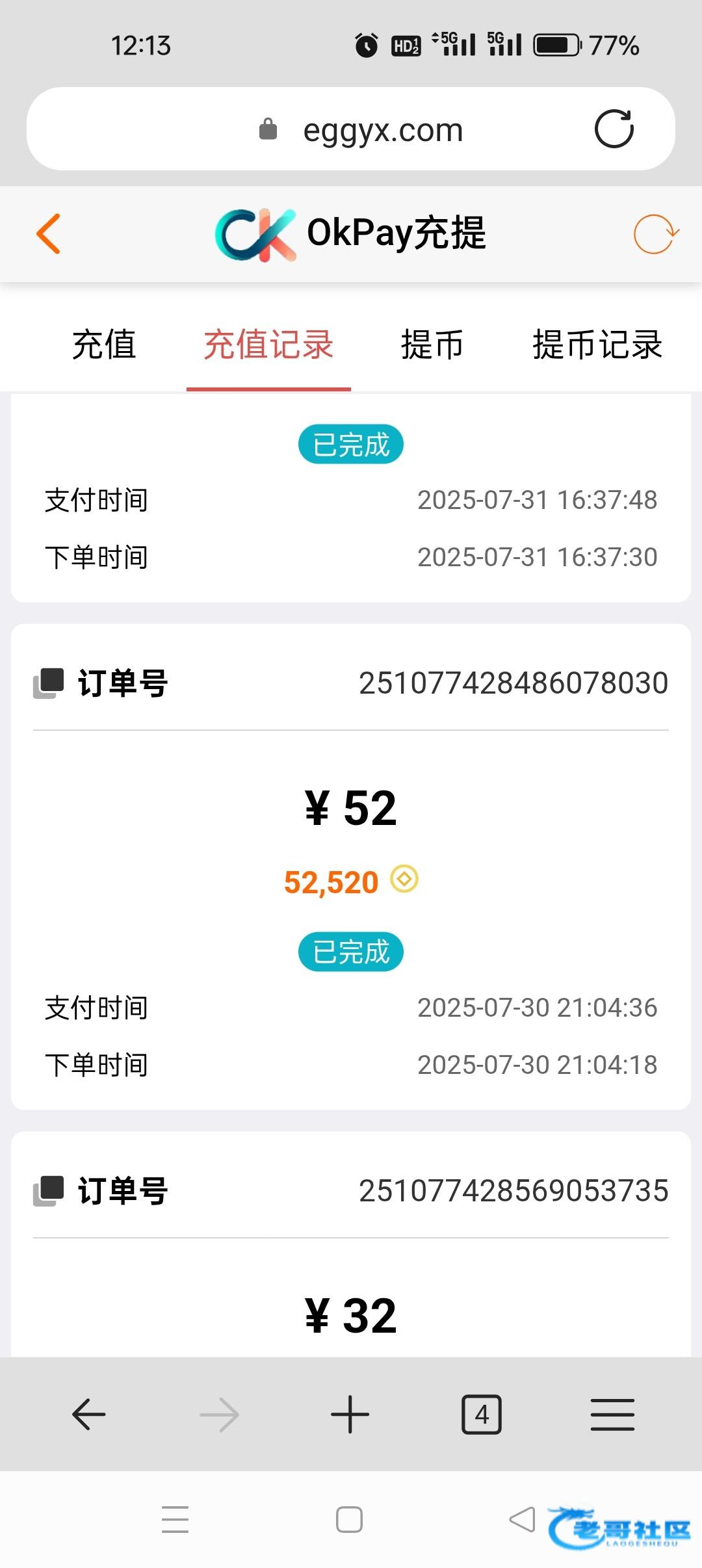Open the browser hamburger menu
Viewport: 702px width, 1568px height.
pyautogui.click(x=612, y=1415)
